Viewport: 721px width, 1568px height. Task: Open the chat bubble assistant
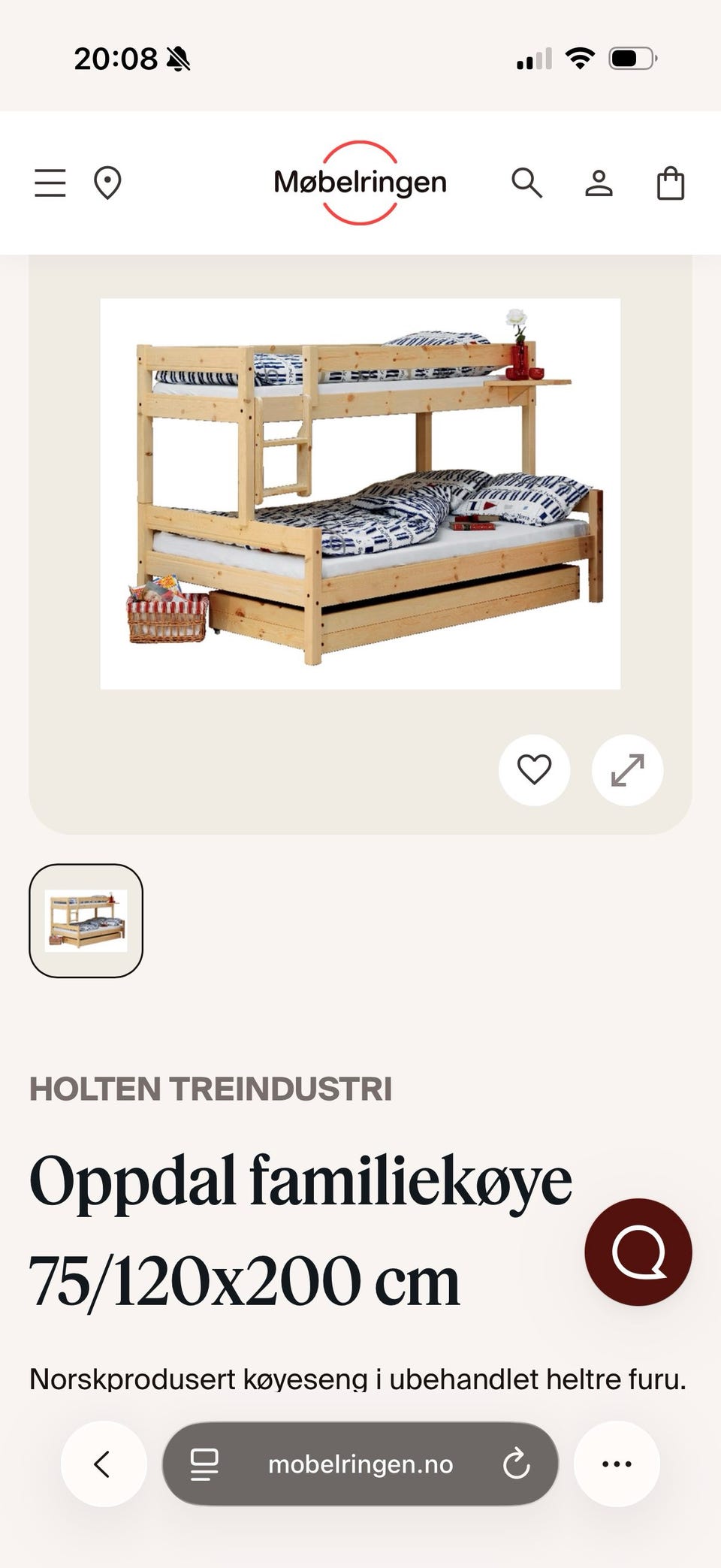(638, 1251)
